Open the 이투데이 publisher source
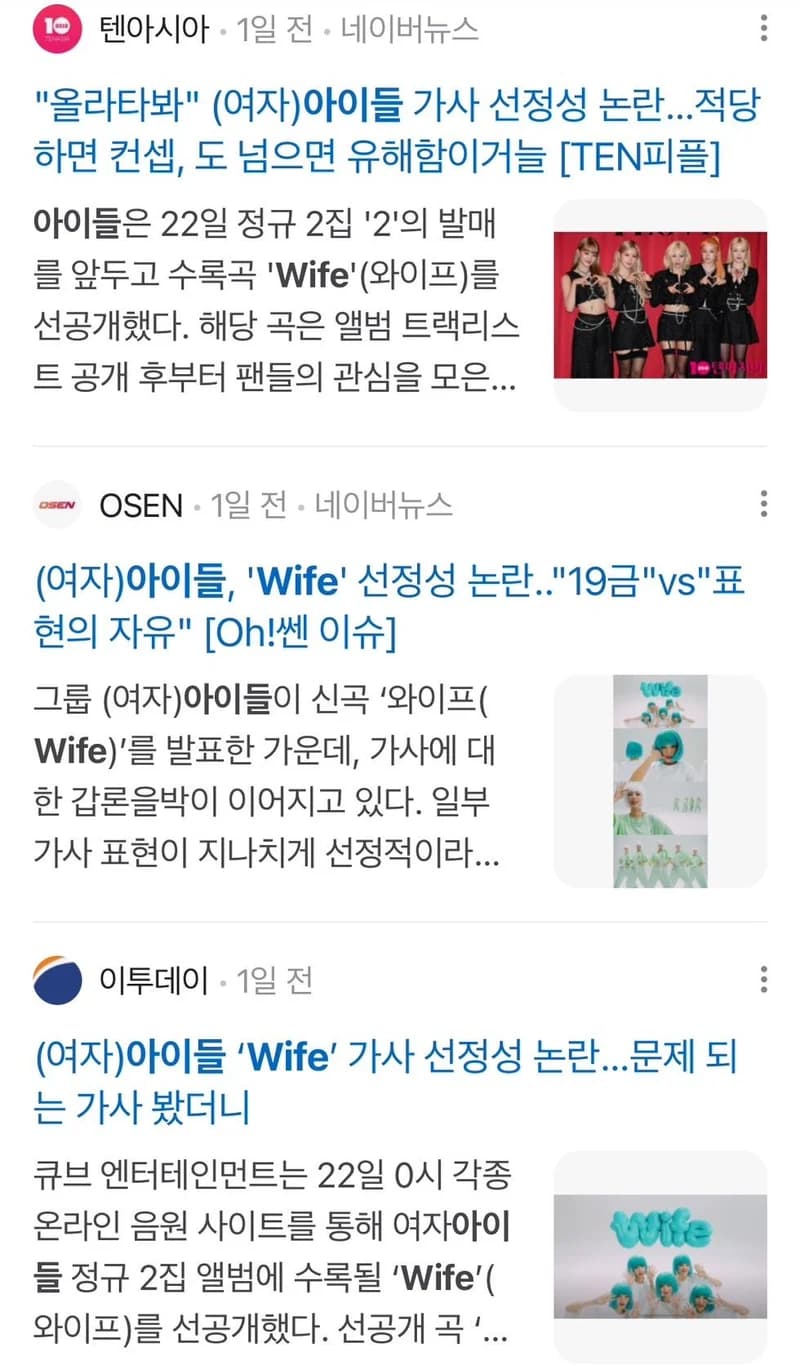The width and height of the screenshot is (800, 1366). click(x=120, y=980)
